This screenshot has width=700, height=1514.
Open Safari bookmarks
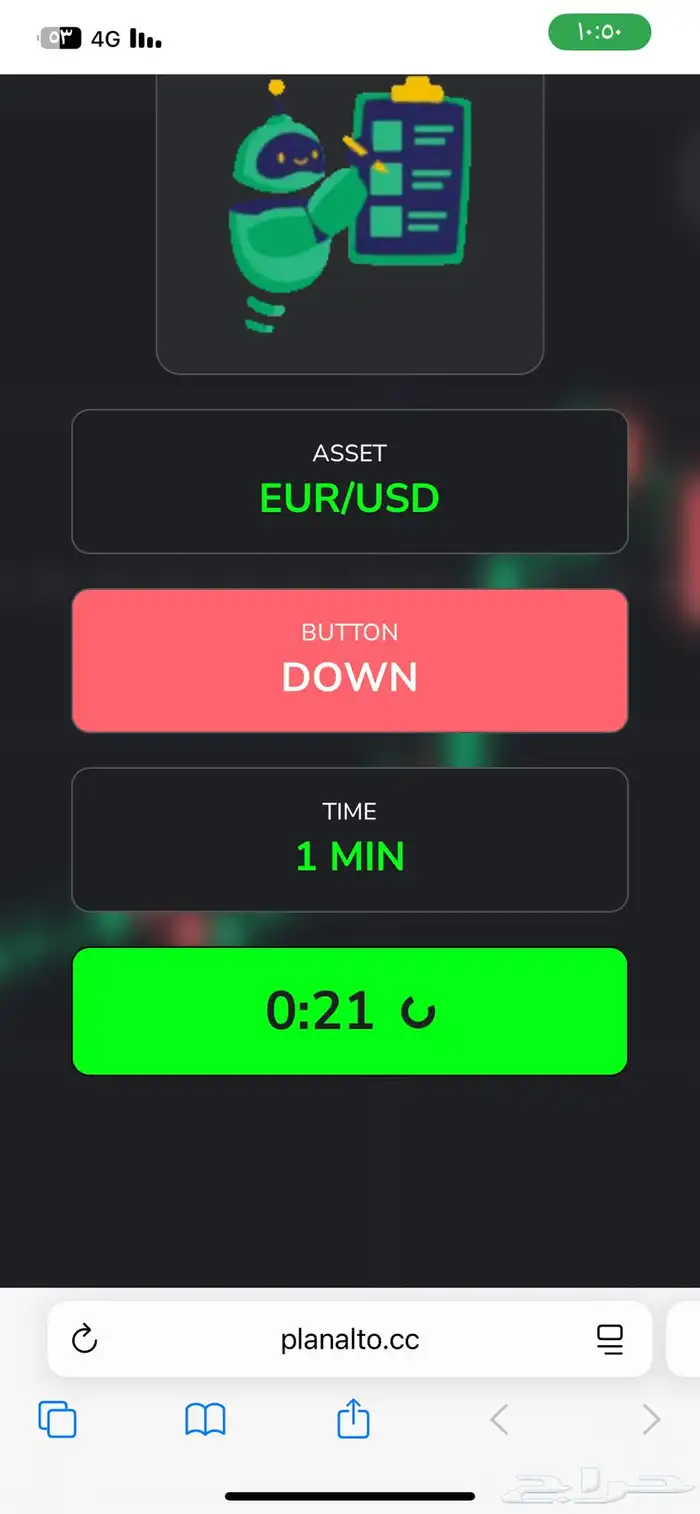(205, 1419)
